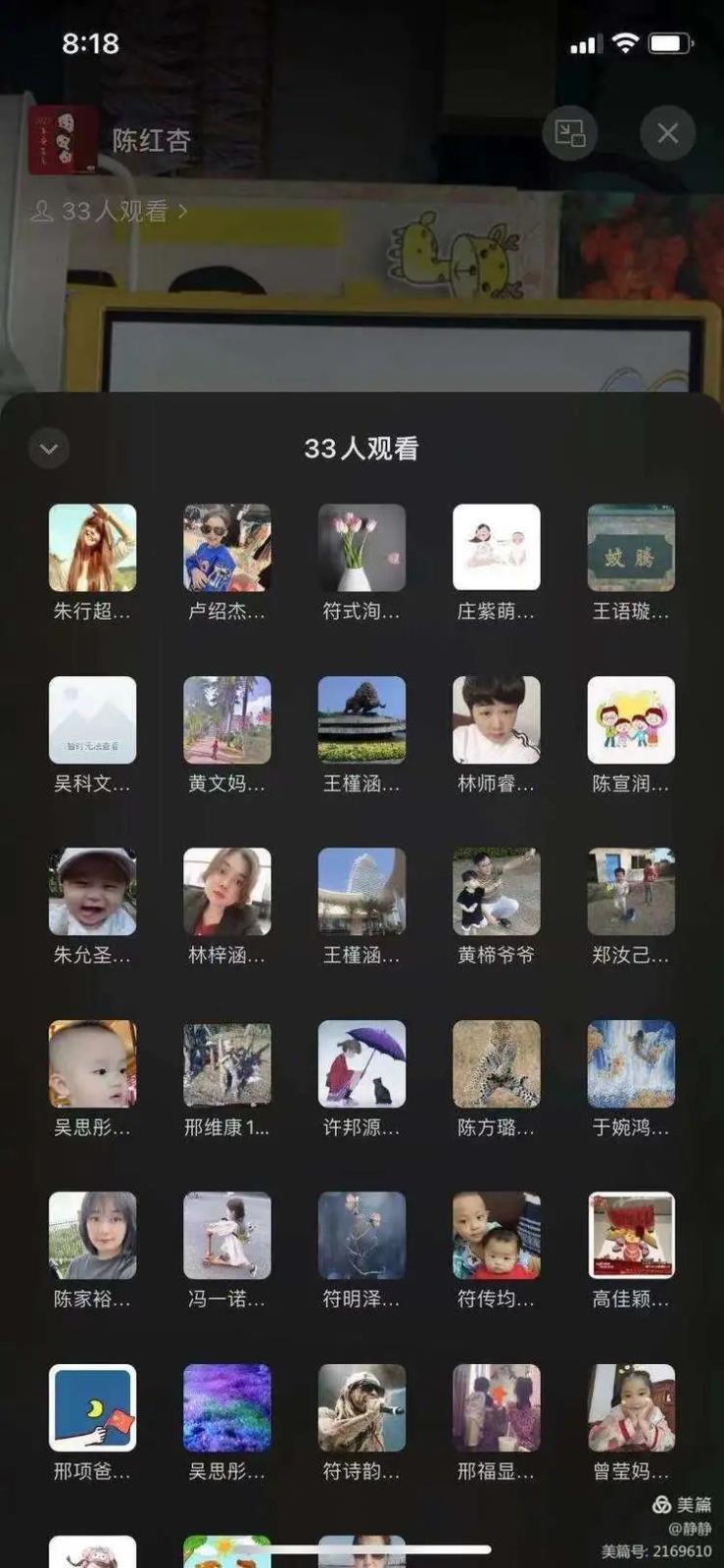Viewport: 724px width, 1568px height.
Task: Close the live stream with the X
Action: point(667,133)
